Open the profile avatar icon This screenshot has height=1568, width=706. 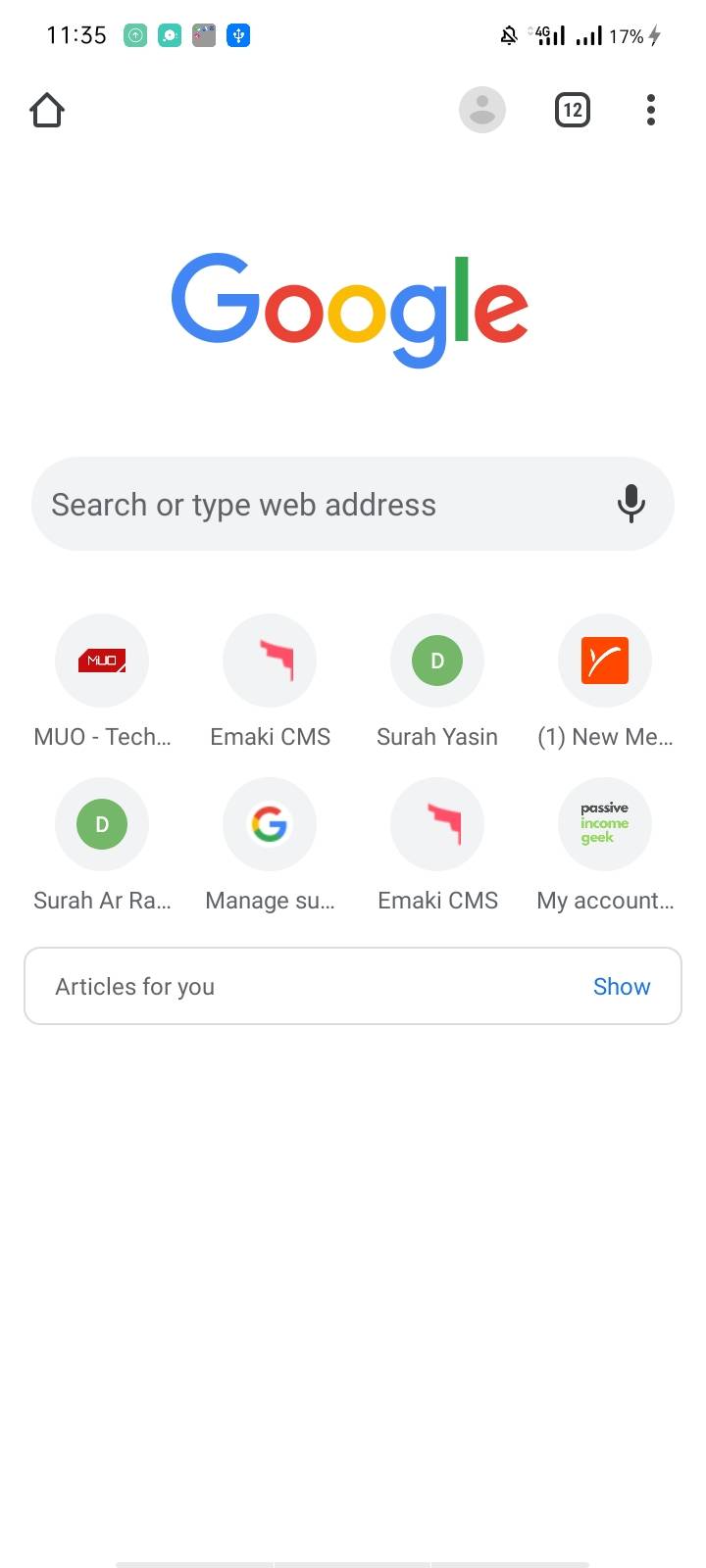tap(481, 110)
